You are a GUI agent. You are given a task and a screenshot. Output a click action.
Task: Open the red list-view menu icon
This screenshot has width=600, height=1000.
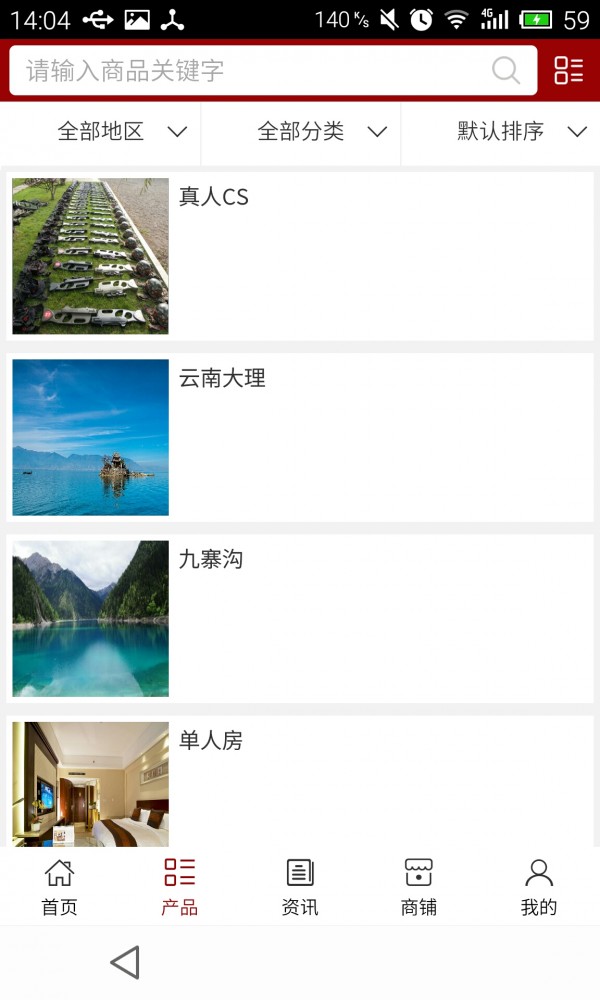(x=569, y=70)
